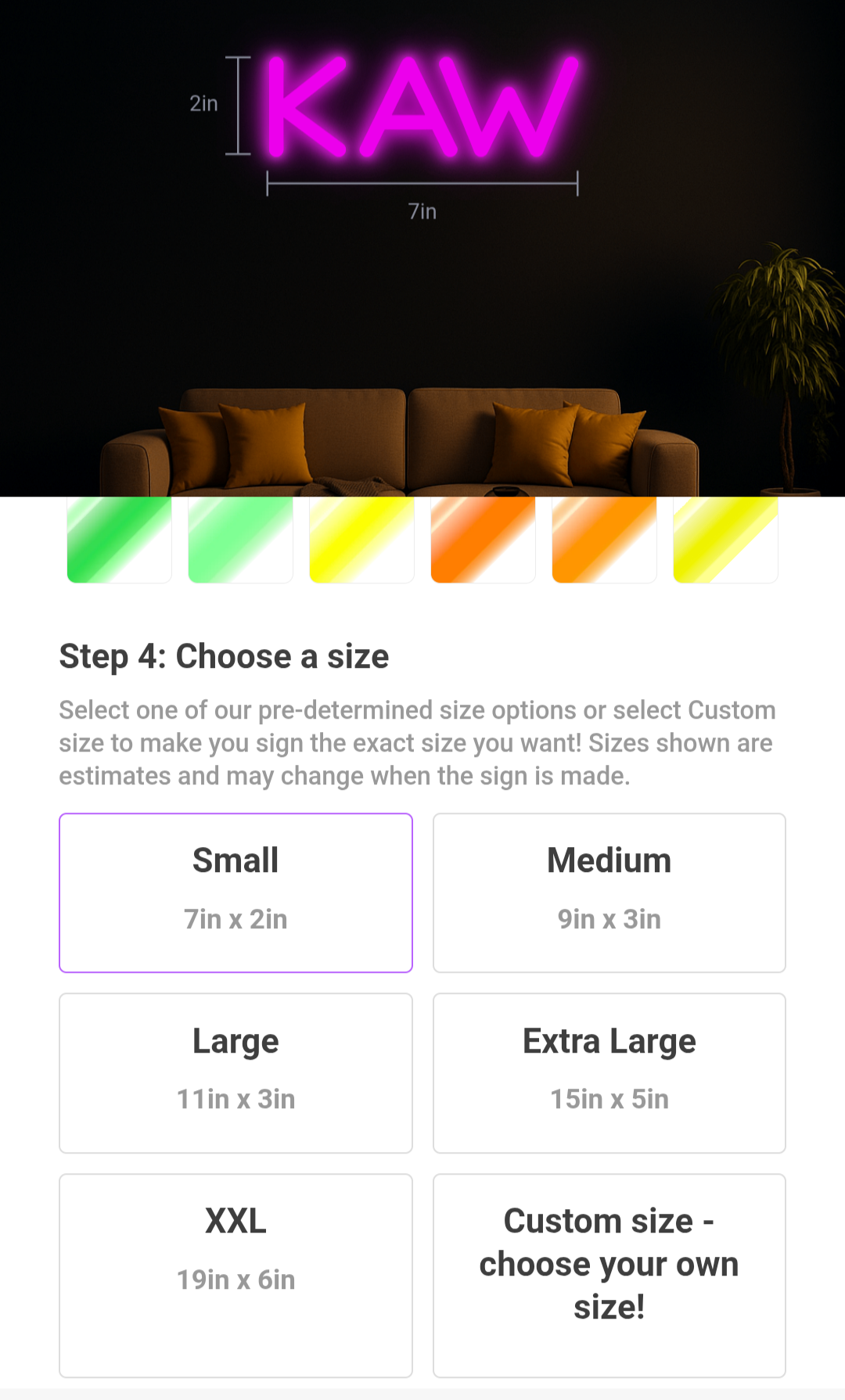The height and width of the screenshot is (1400, 845).
Task: Open Custom size option
Action: pyautogui.click(x=609, y=1275)
